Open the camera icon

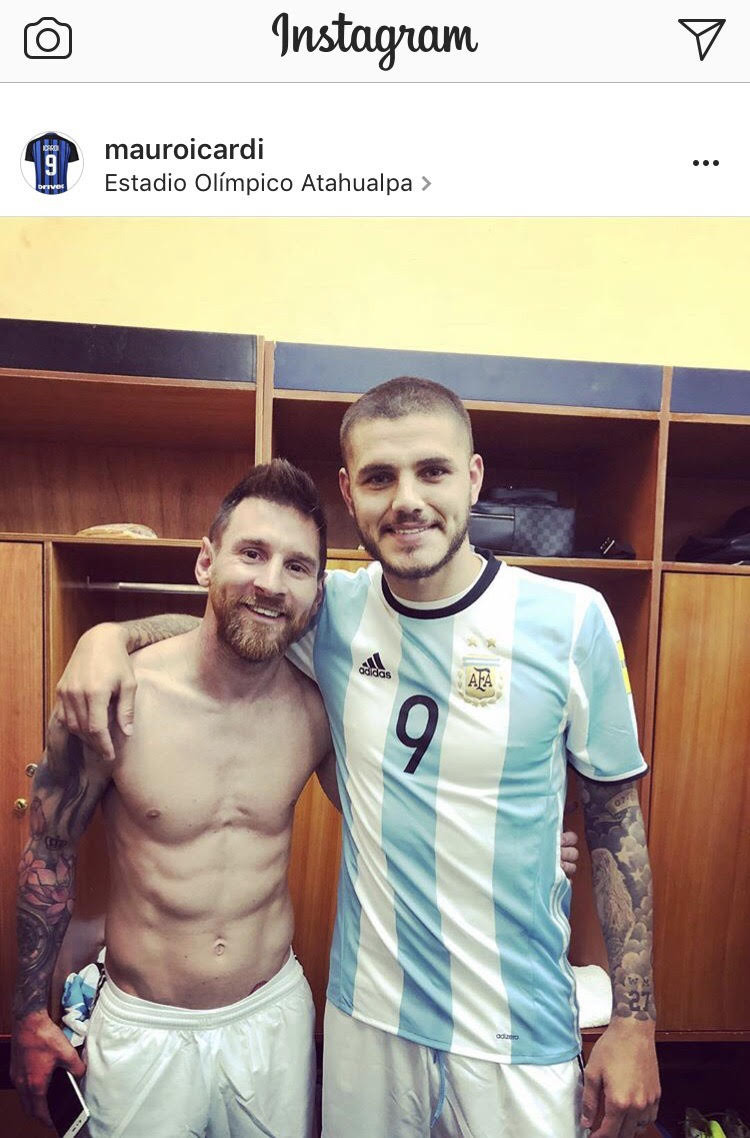[48, 40]
